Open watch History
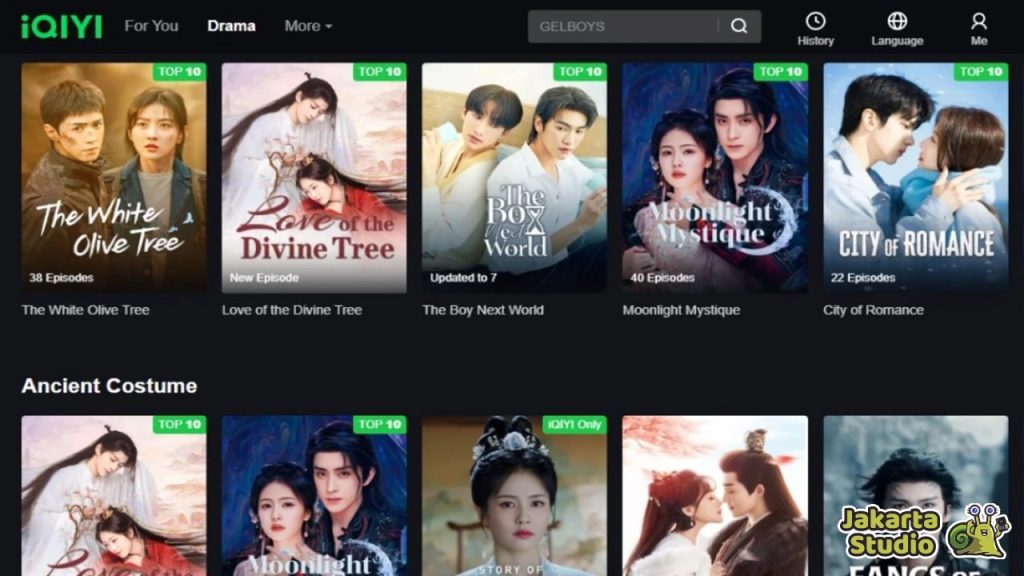The image size is (1024, 576). (815, 28)
